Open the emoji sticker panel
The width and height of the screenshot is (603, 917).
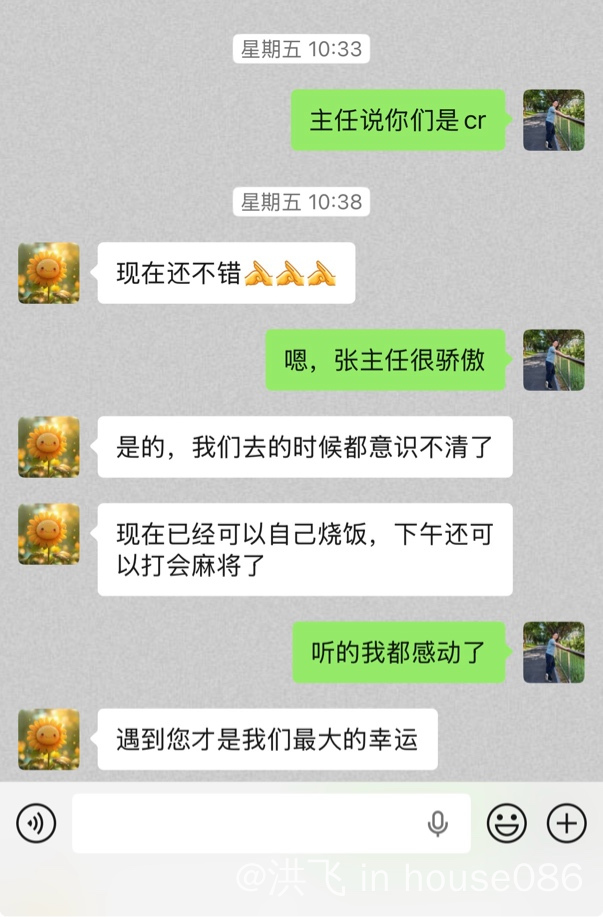[x=506, y=823]
